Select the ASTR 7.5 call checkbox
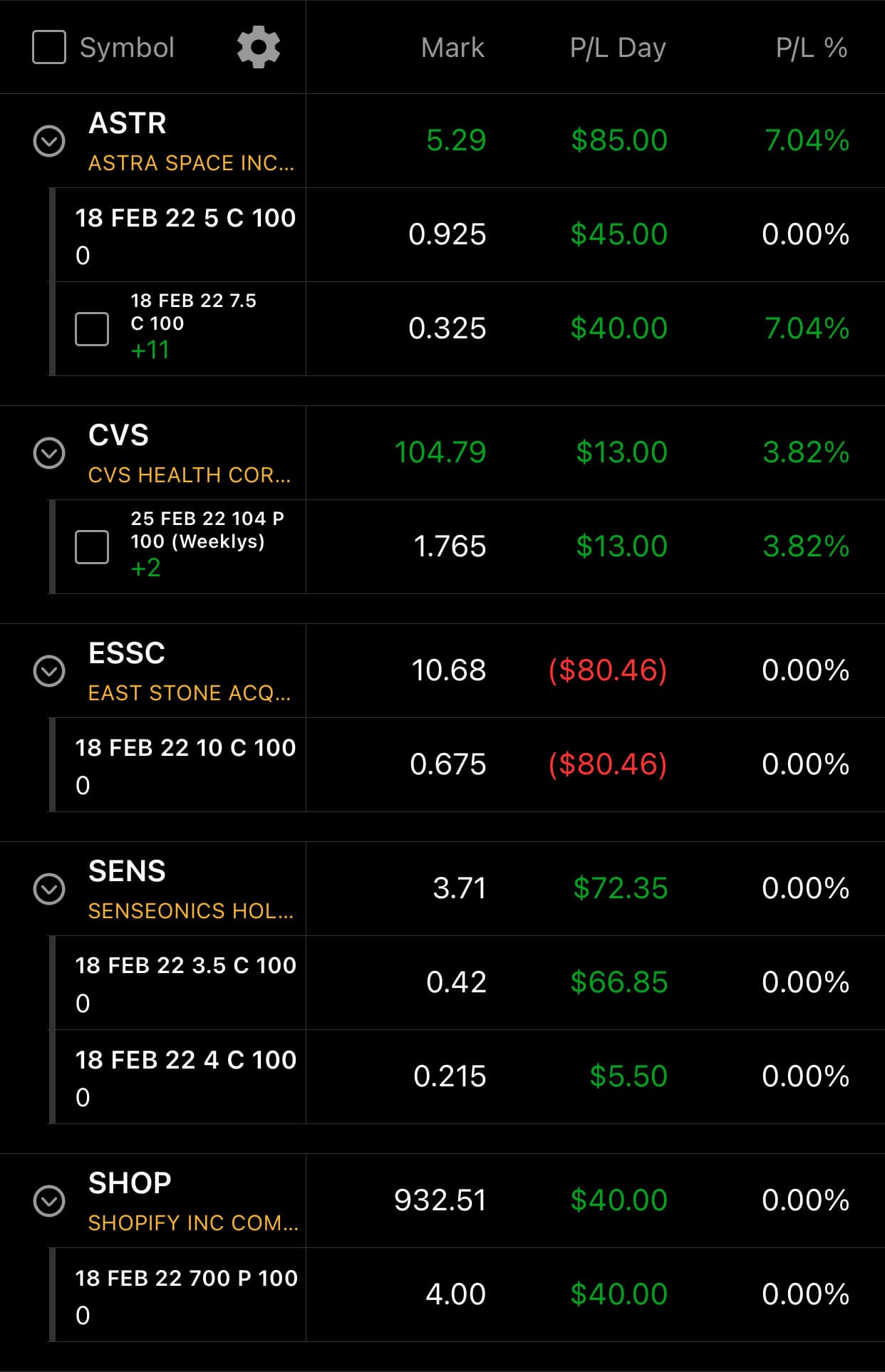Image resolution: width=885 pixels, height=1372 pixels. coord(92,329)
